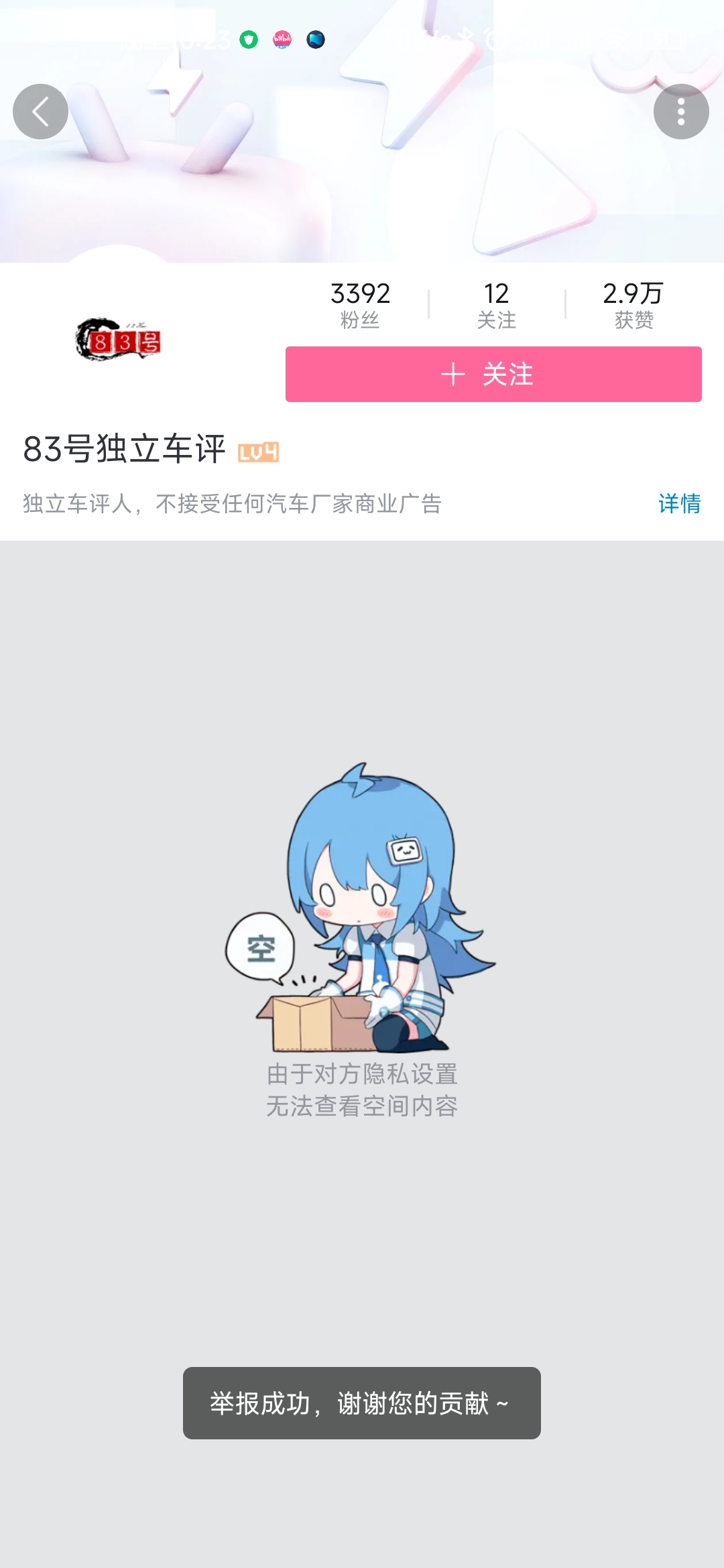
Task: Open the 83号 profile avatar
Action: (118, 339)
